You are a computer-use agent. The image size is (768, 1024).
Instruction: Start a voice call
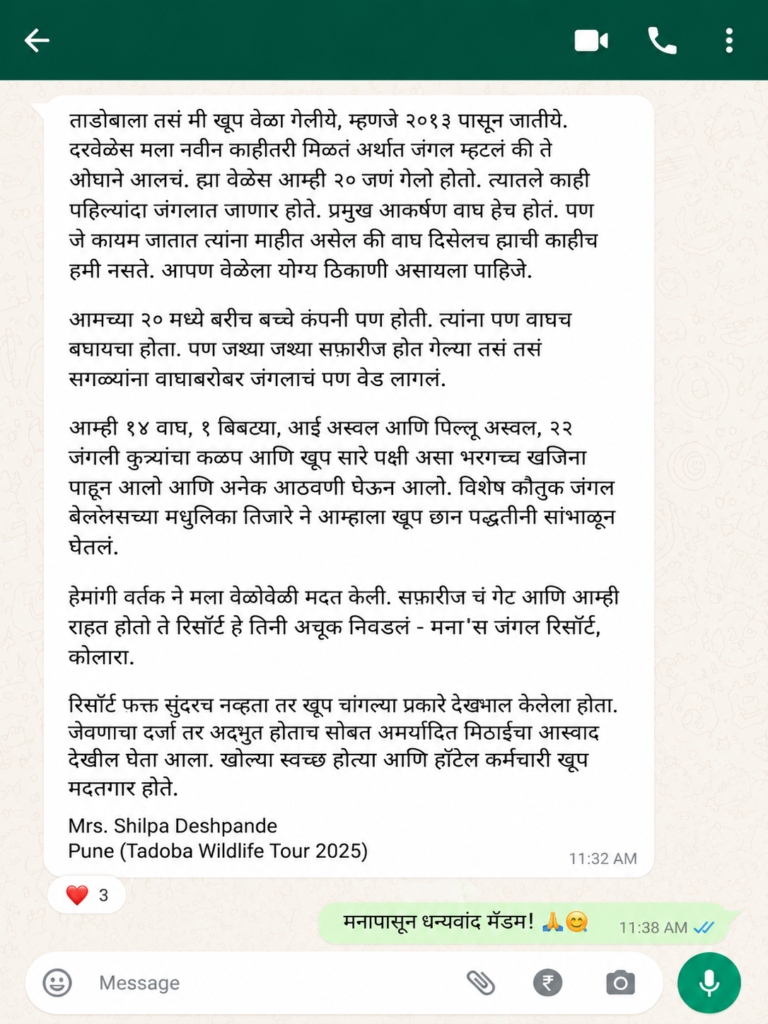(662, 40)
